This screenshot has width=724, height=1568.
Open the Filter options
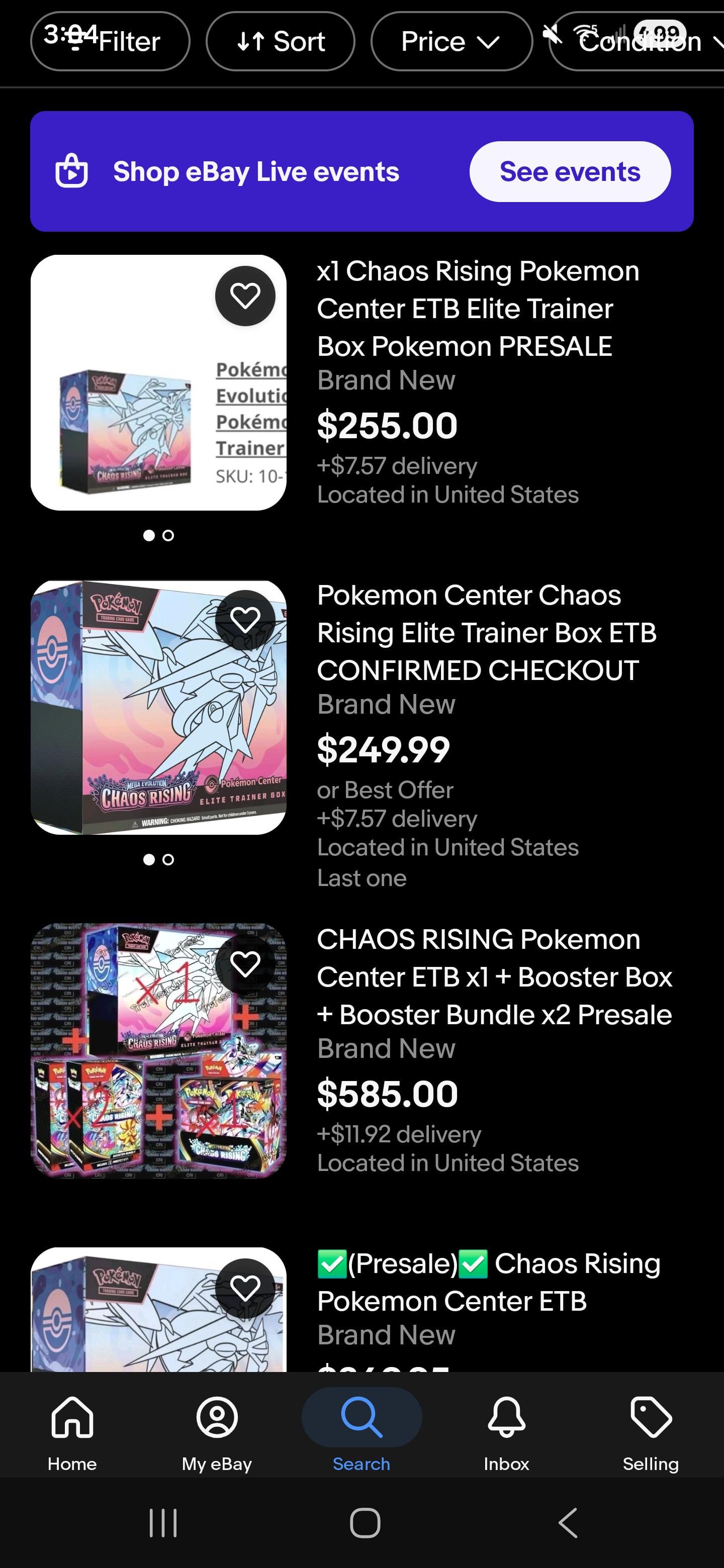pos(110,41)
